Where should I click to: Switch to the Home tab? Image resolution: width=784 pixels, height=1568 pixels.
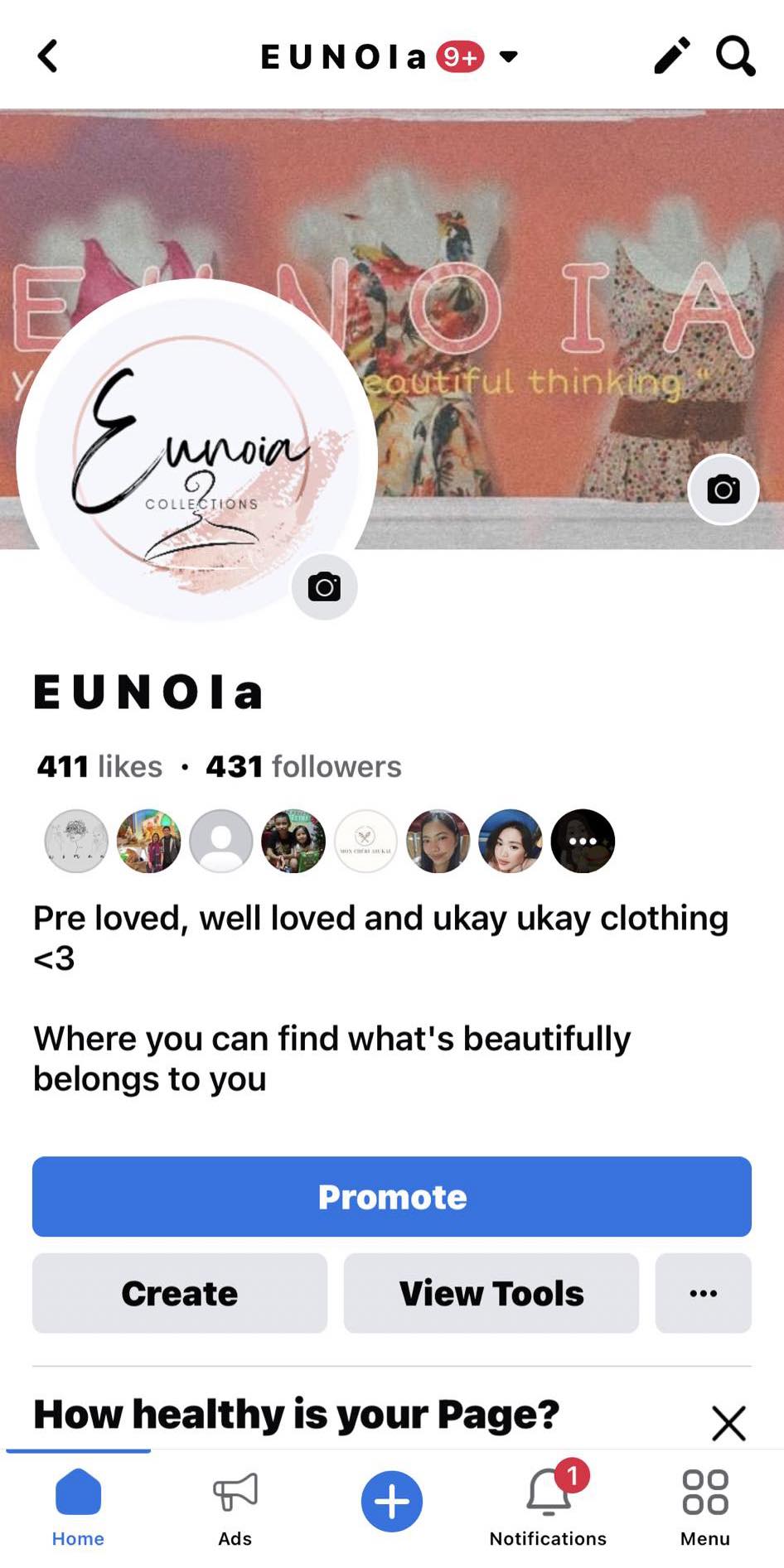[x=78, y=1508]
